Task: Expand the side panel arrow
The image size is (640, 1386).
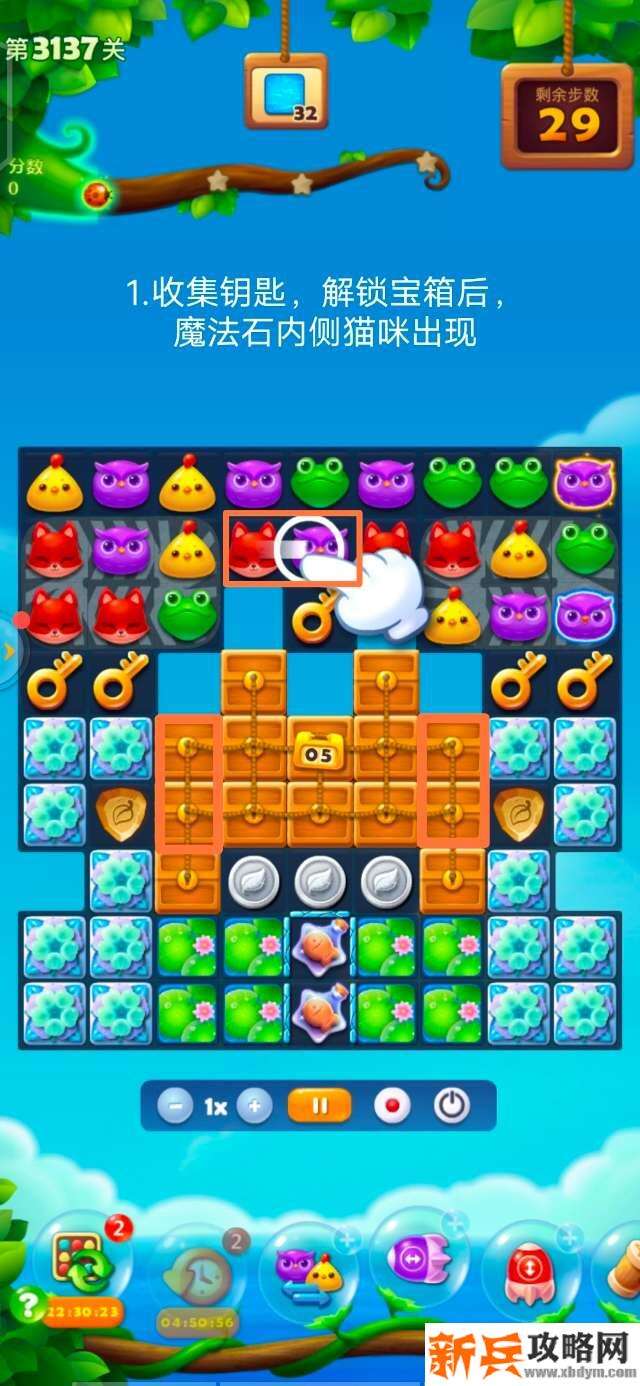Action: point(10,651)
